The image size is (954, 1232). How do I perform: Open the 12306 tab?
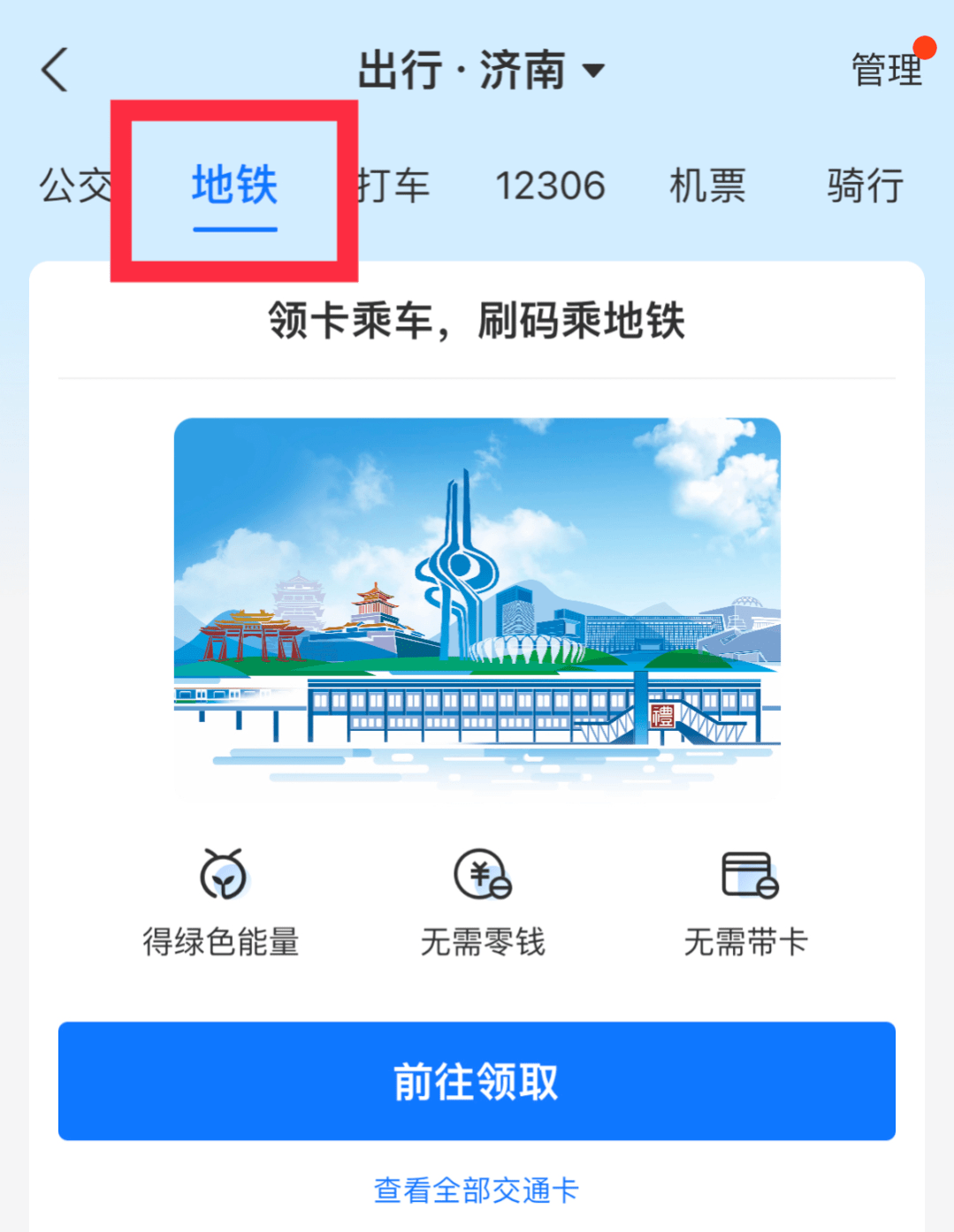click(550, 186)
